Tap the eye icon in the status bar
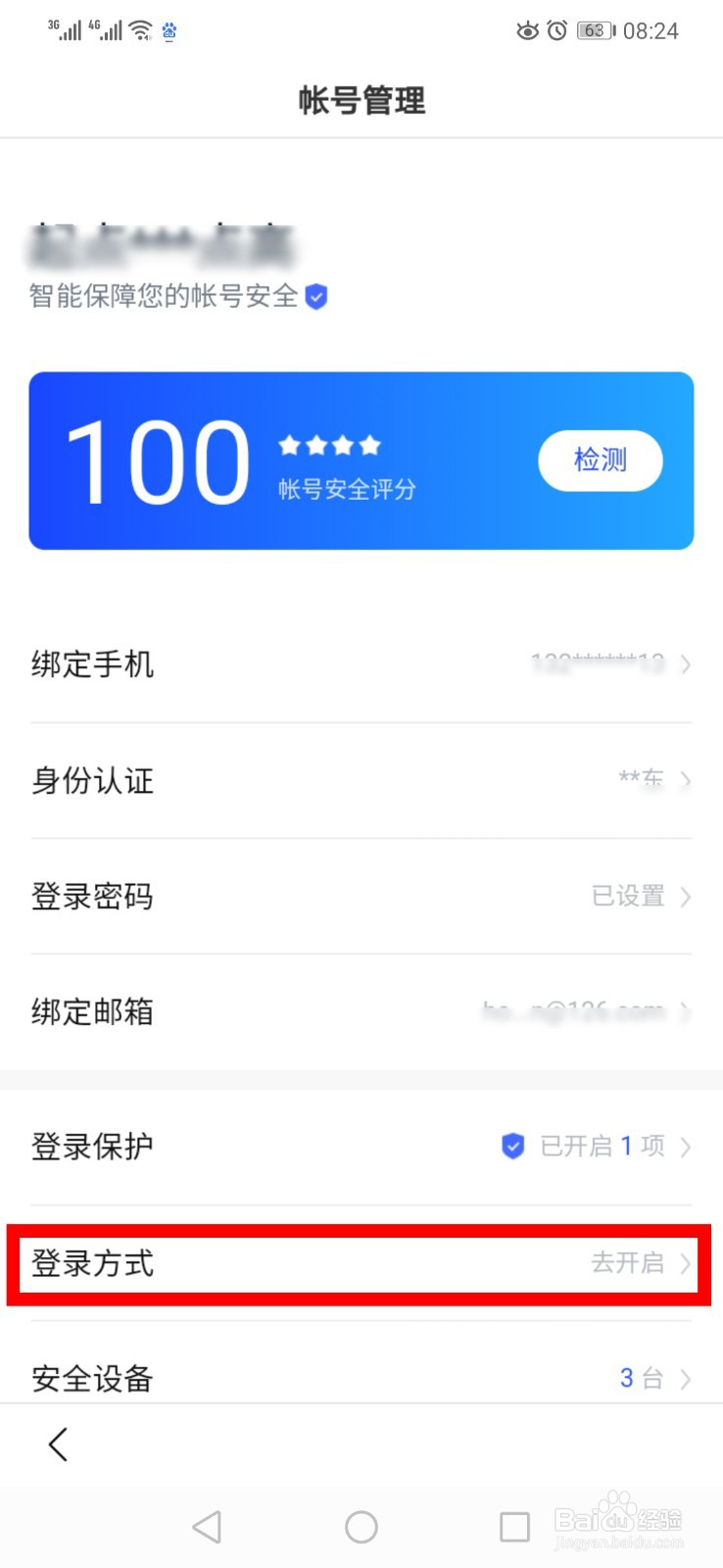The height and width of the screenshot is (1568, 723). (x=528, y=30)
